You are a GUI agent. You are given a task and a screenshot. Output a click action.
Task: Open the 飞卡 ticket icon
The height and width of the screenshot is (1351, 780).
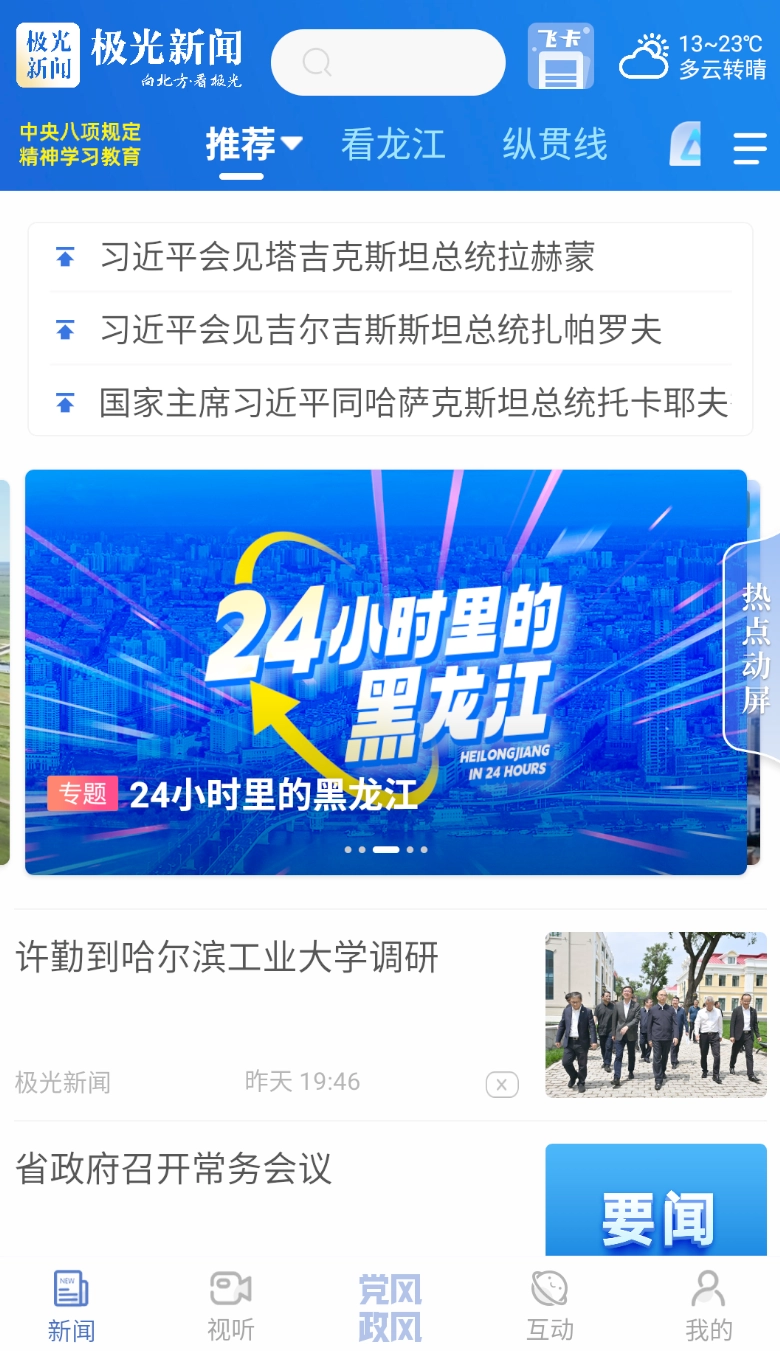click(560, 57)
